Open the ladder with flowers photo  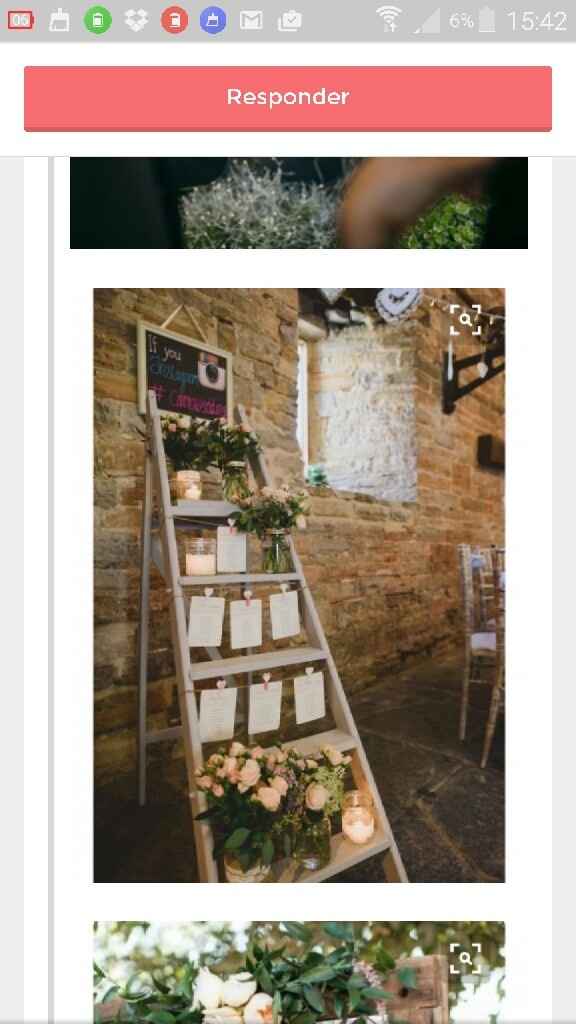[x=299, y=585]
